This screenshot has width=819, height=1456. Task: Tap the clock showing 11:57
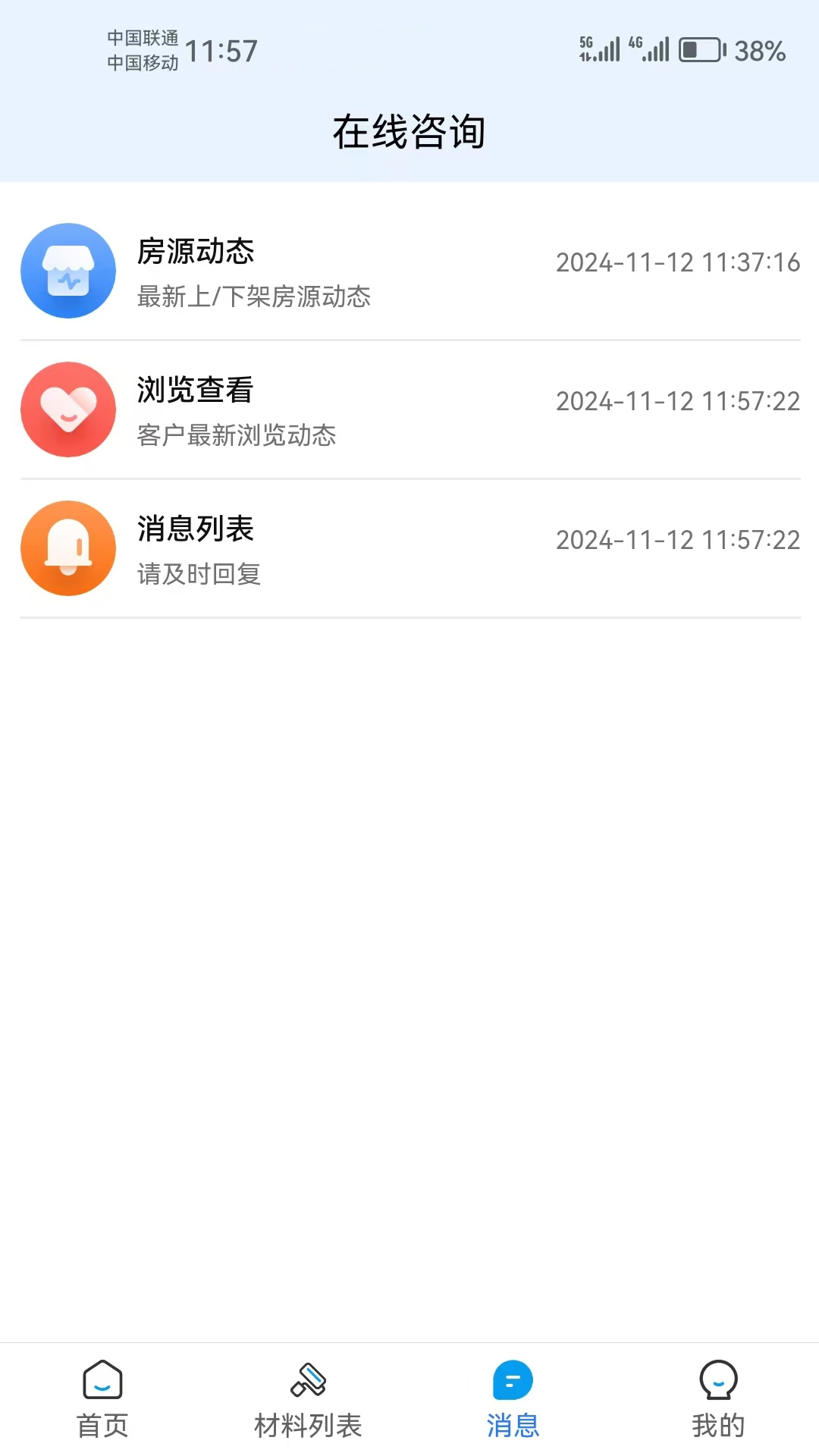pos(224,51)
